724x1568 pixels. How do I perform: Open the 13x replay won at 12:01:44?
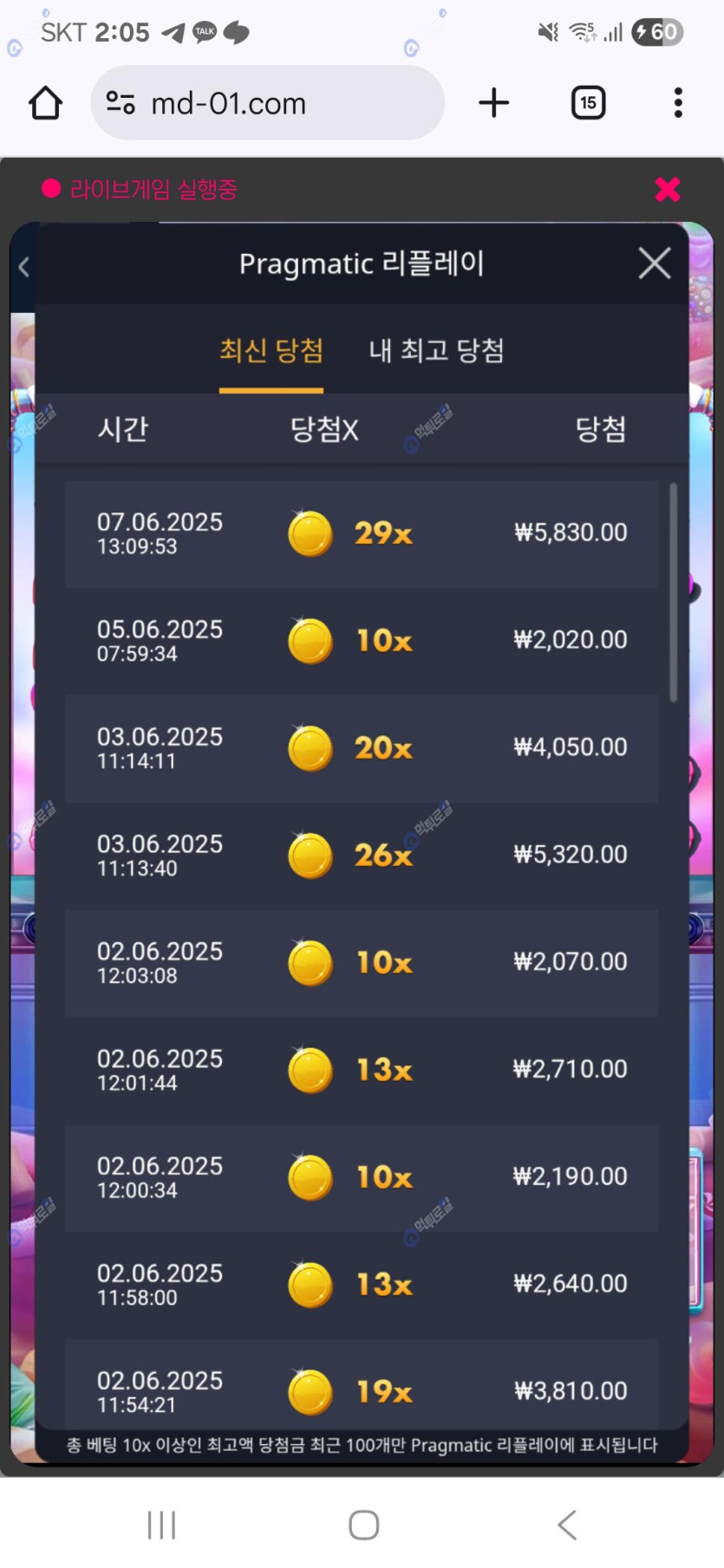[362, 1070]
